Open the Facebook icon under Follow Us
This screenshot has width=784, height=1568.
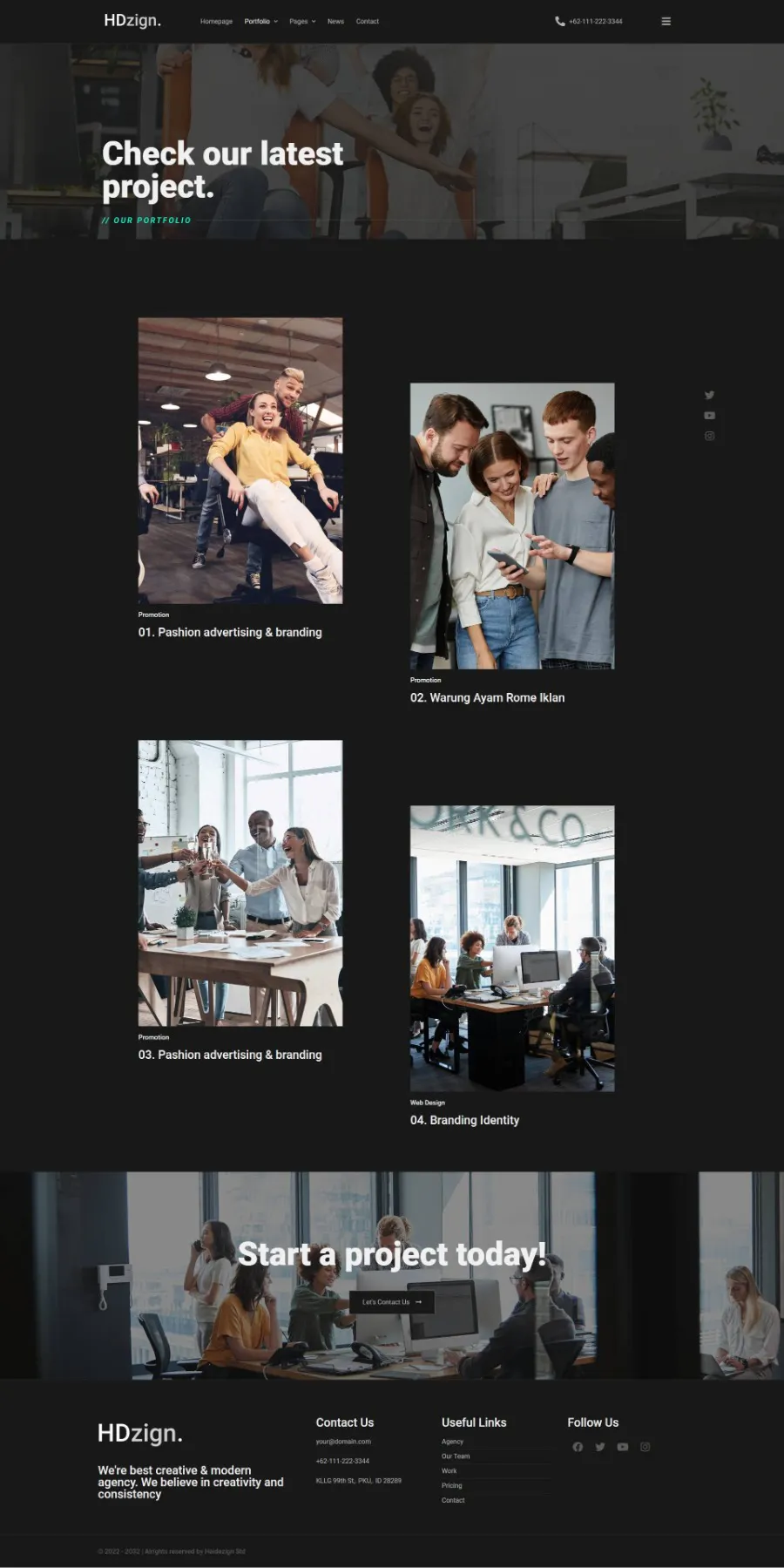click(x=578, y=1447)
